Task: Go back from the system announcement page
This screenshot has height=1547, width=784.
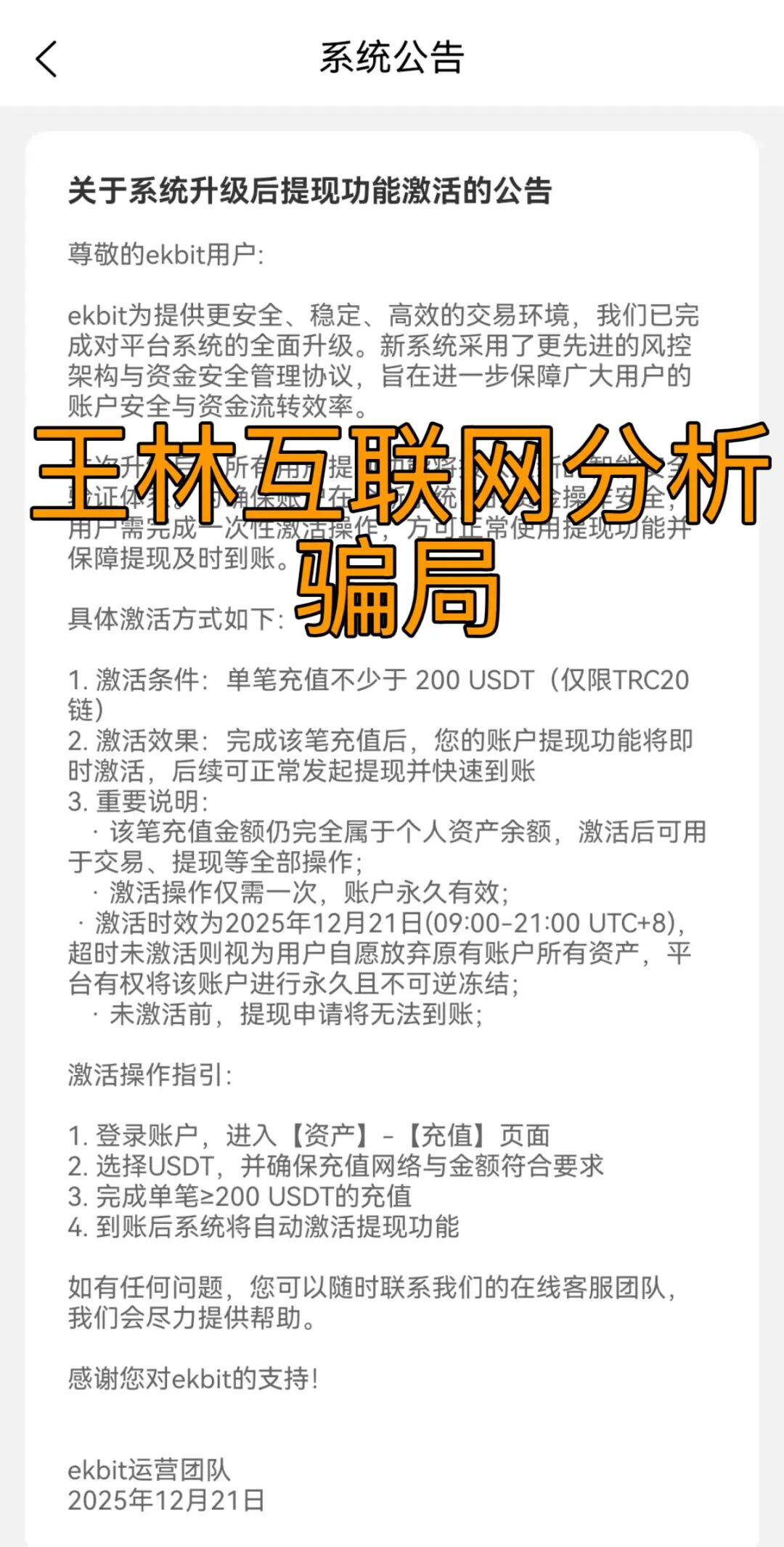Action: pyautogui.click(x=46, y=59)
